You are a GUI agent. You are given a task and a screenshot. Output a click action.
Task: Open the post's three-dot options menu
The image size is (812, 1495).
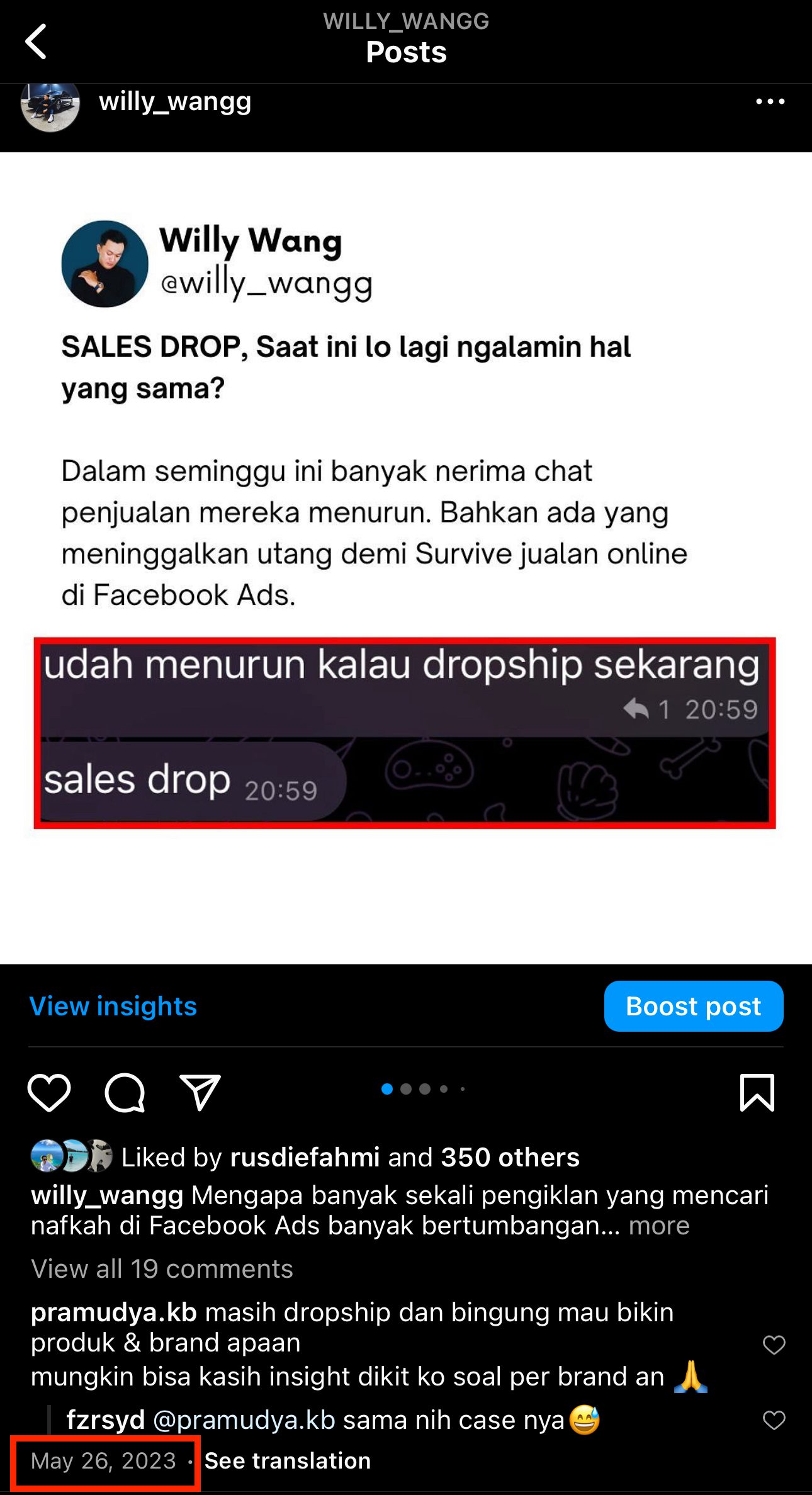[770, 101]
